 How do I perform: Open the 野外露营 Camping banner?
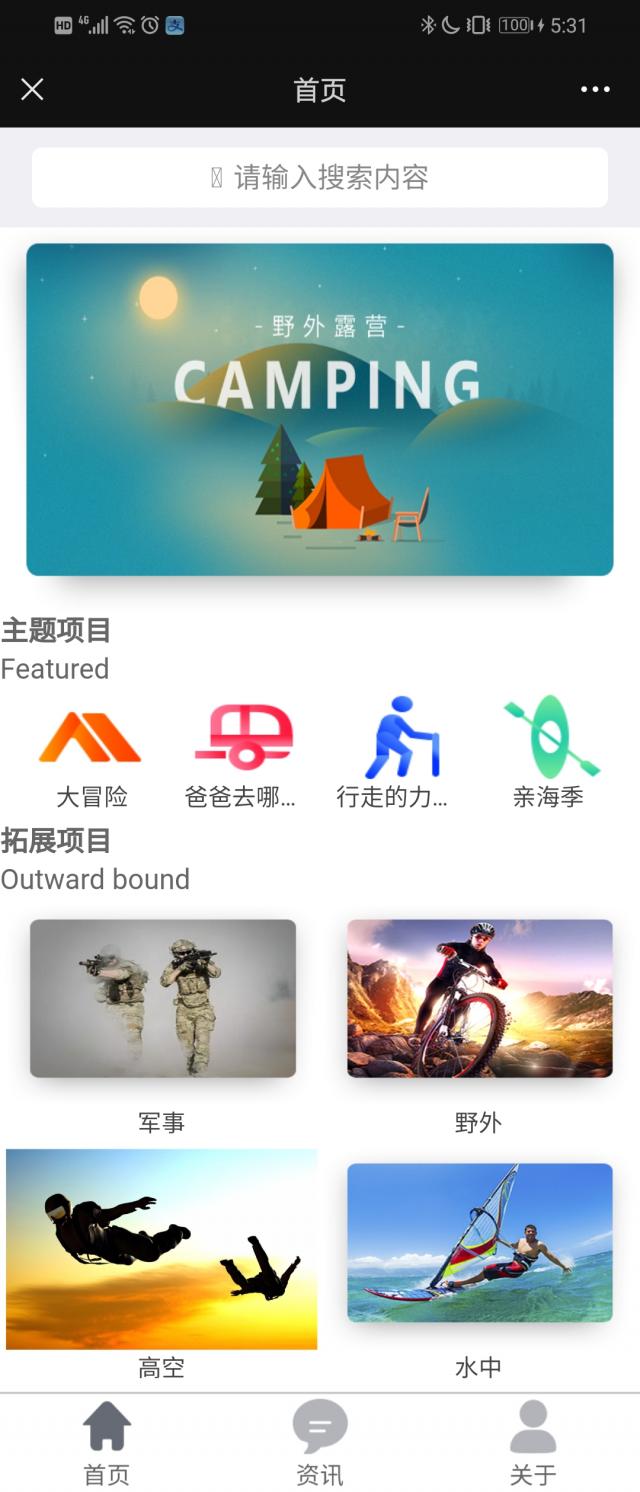(320, 409)
